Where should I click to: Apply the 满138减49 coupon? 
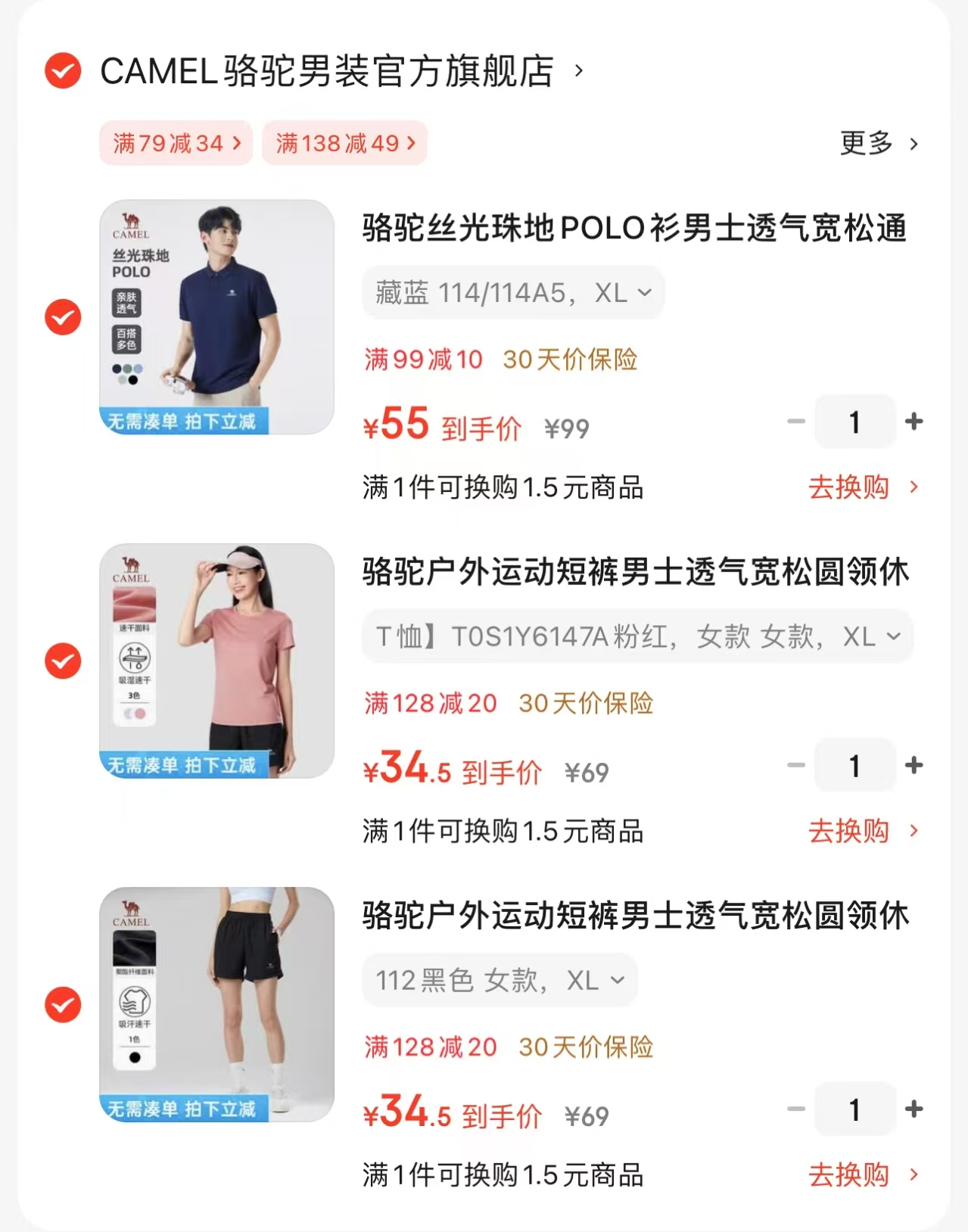click(344, 143)
